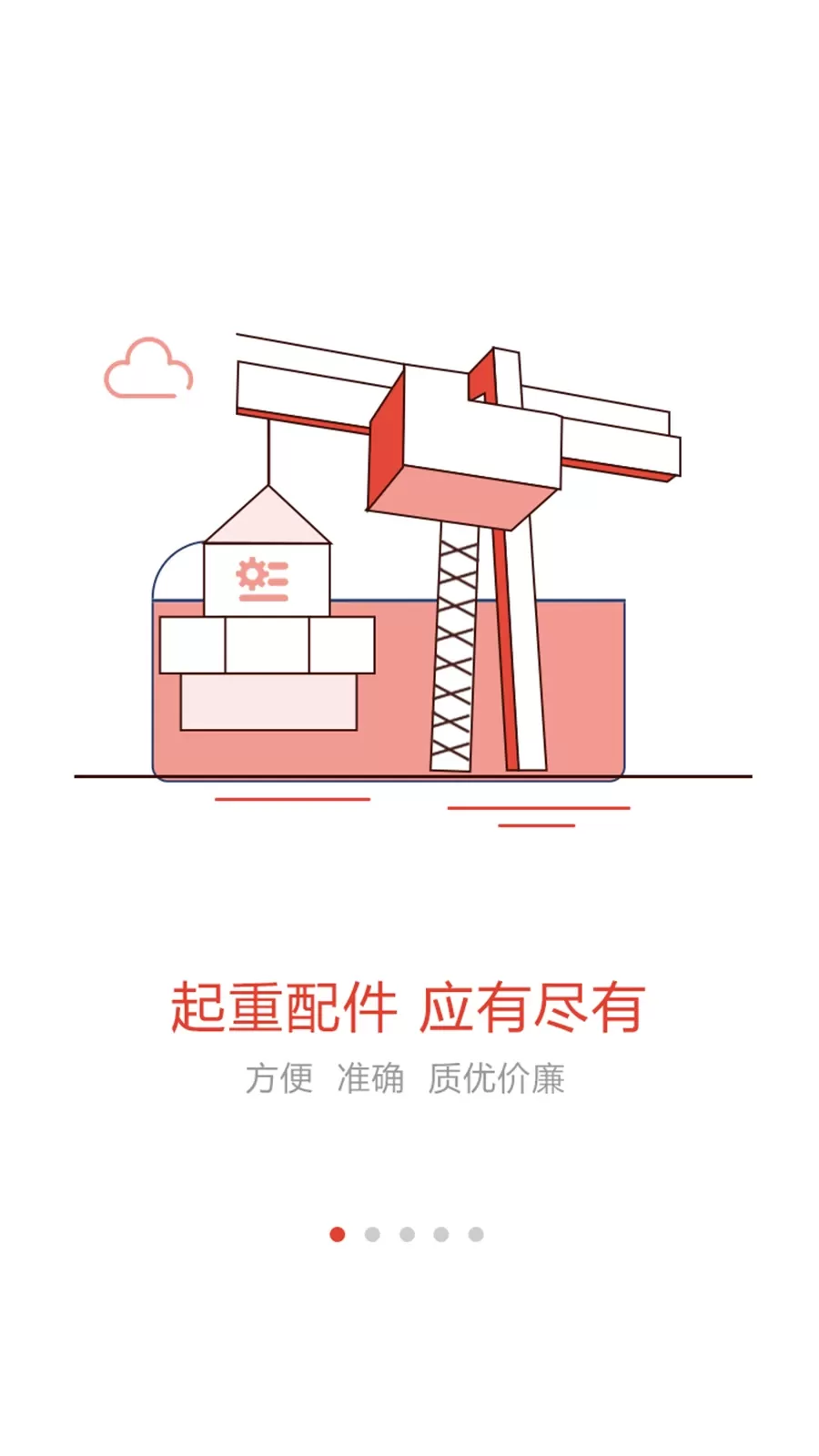The image size is (819, 1456).
Task: Jump to the last page indicator dot
Action: click(476, 1234)
